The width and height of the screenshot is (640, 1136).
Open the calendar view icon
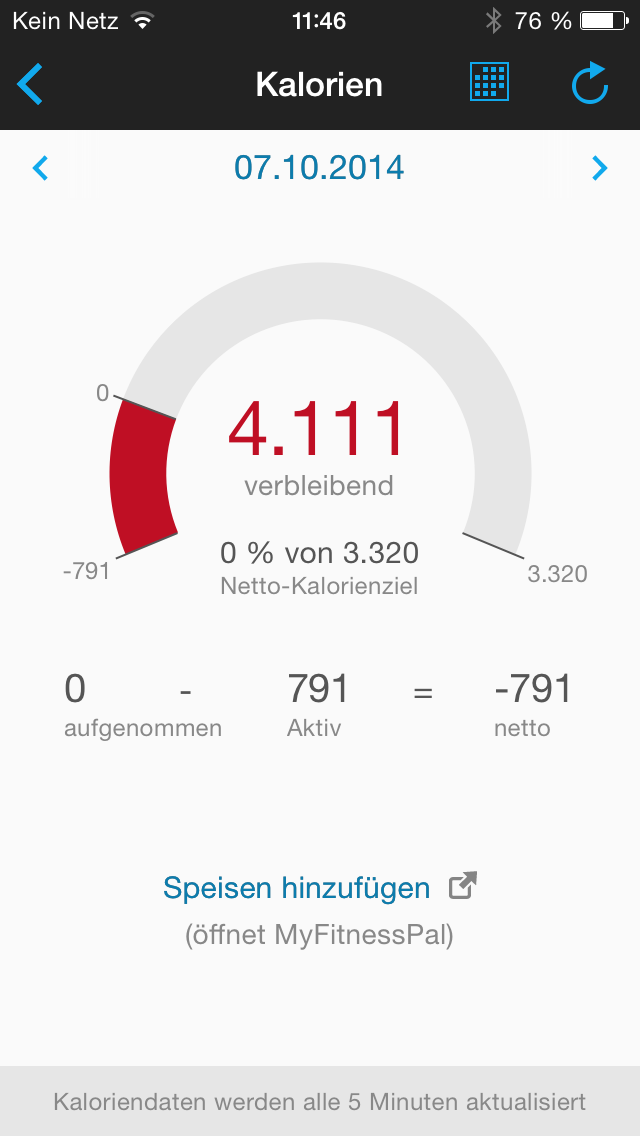point(489,82)
